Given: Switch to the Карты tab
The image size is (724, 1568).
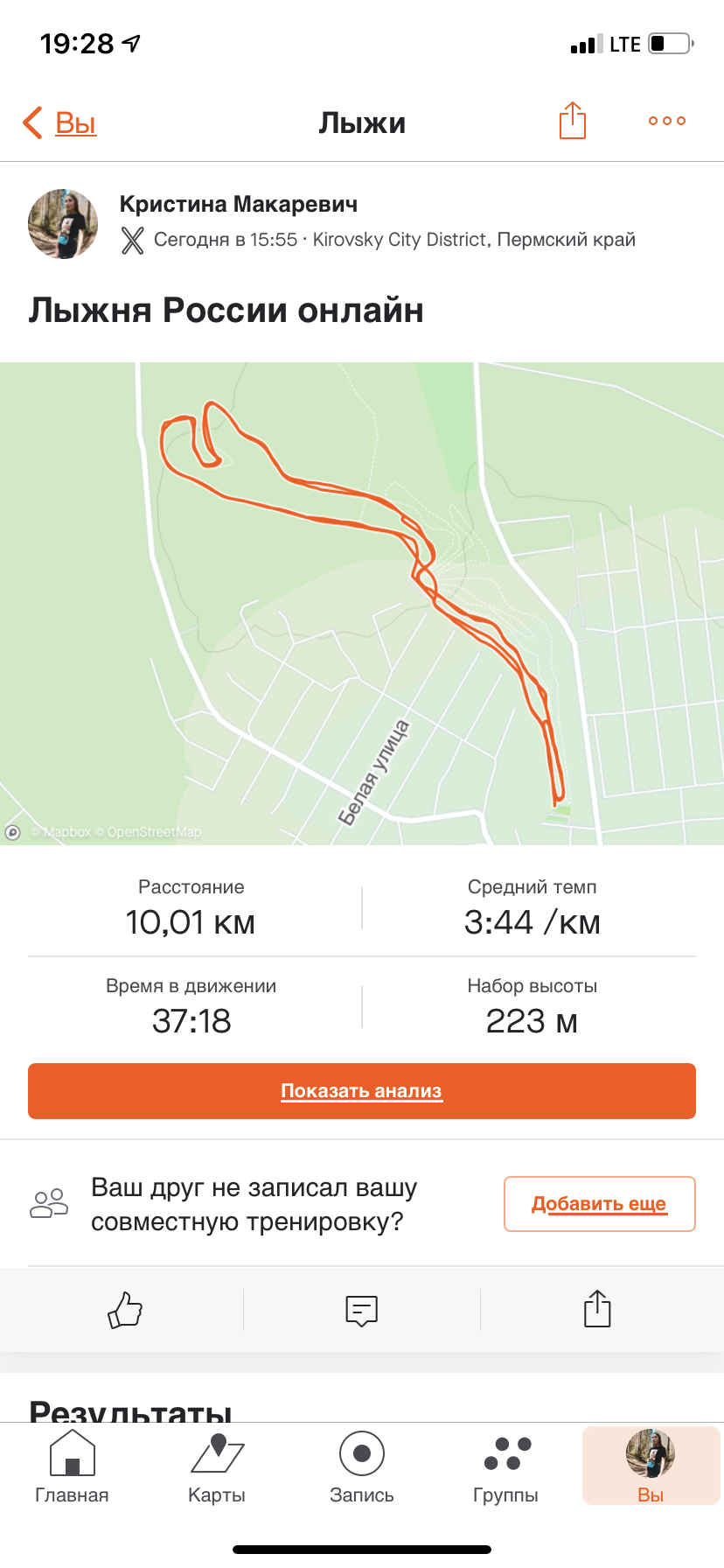Looking at the screenshot, I should pyautogui.click(x=217, y=1467).
